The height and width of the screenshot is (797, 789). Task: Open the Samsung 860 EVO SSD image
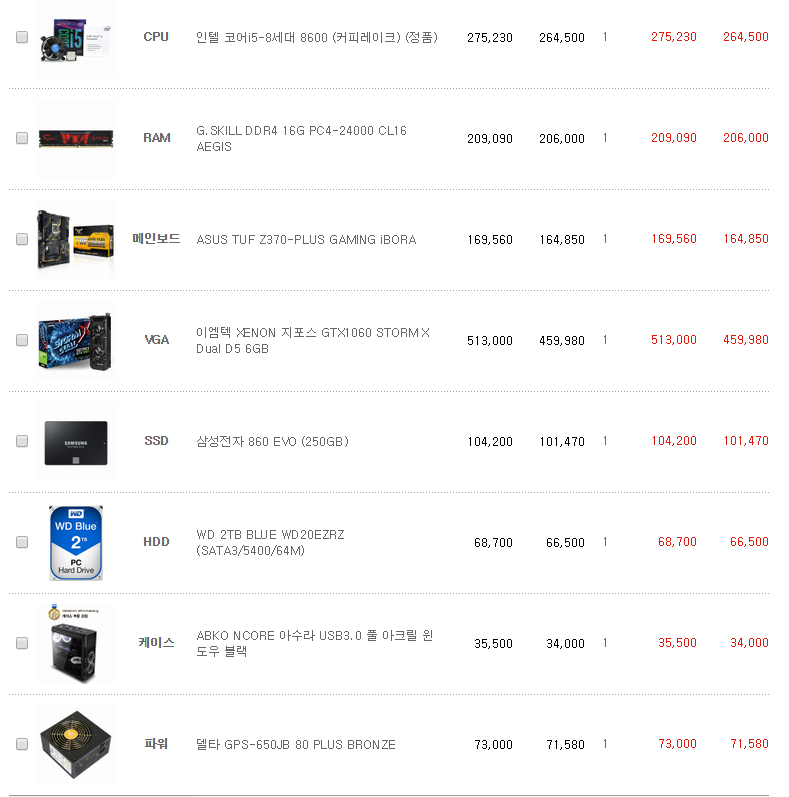(76, 441)
